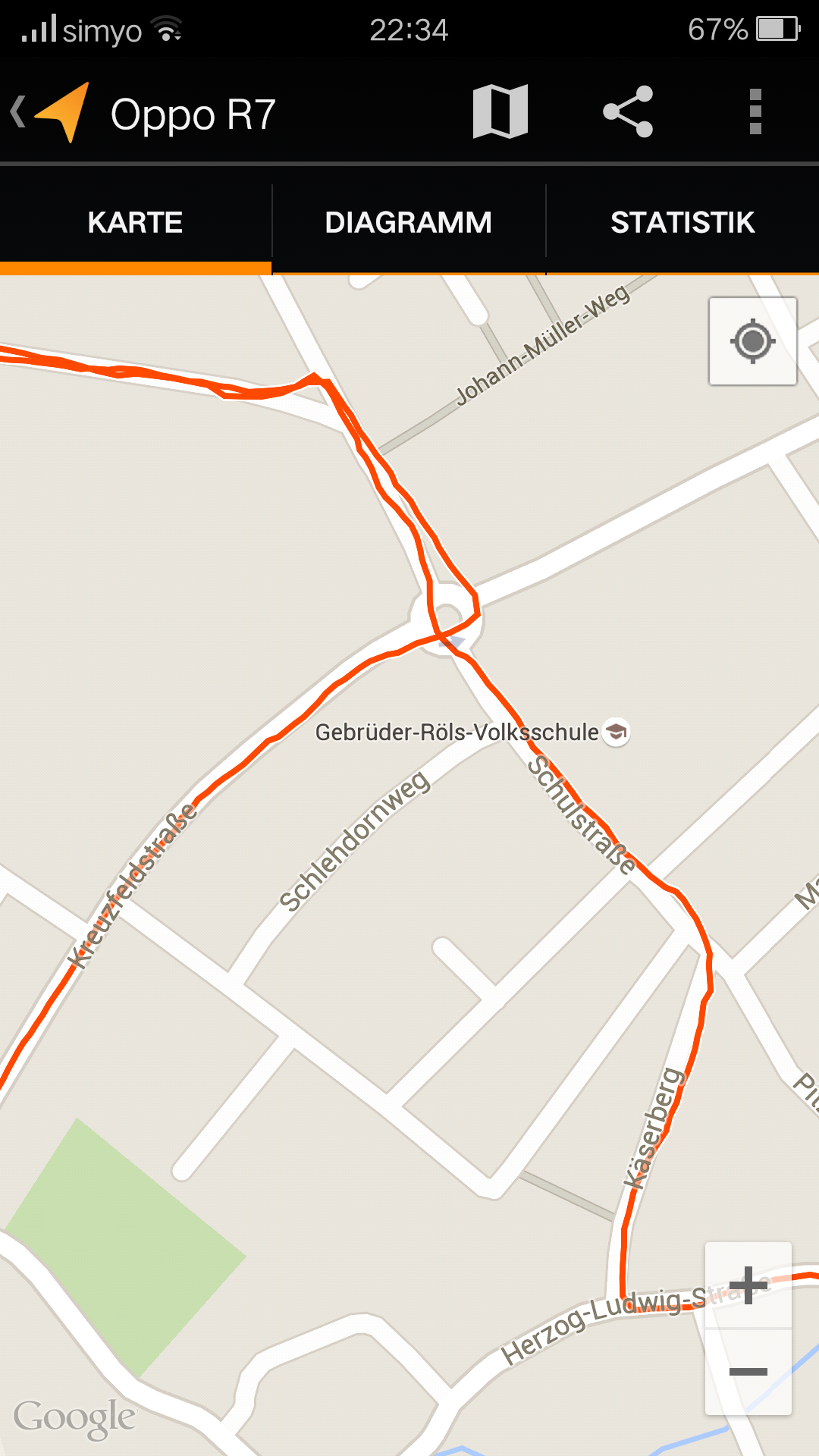Open the map layers icon

tap(500, 111)
